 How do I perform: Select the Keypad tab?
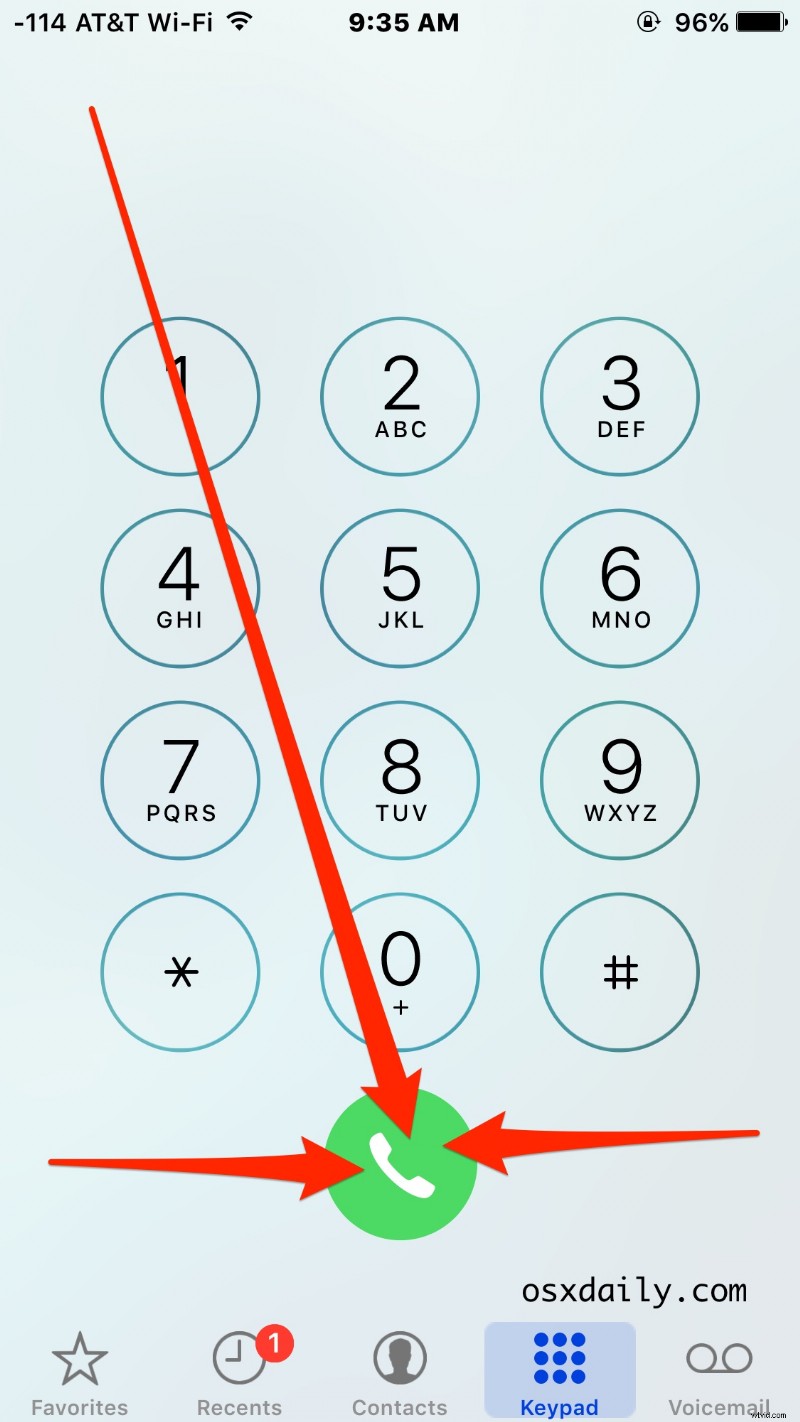pos(560,1371)
